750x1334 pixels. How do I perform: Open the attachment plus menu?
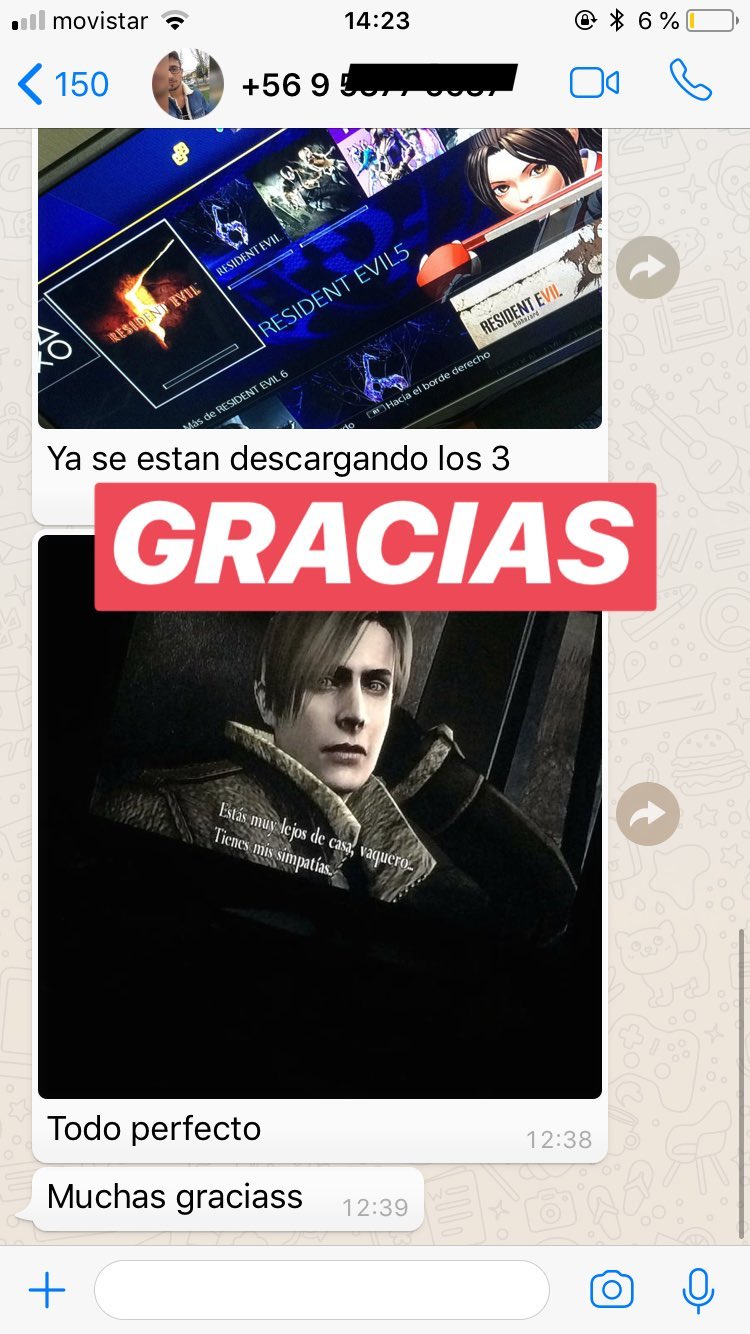46,1290
